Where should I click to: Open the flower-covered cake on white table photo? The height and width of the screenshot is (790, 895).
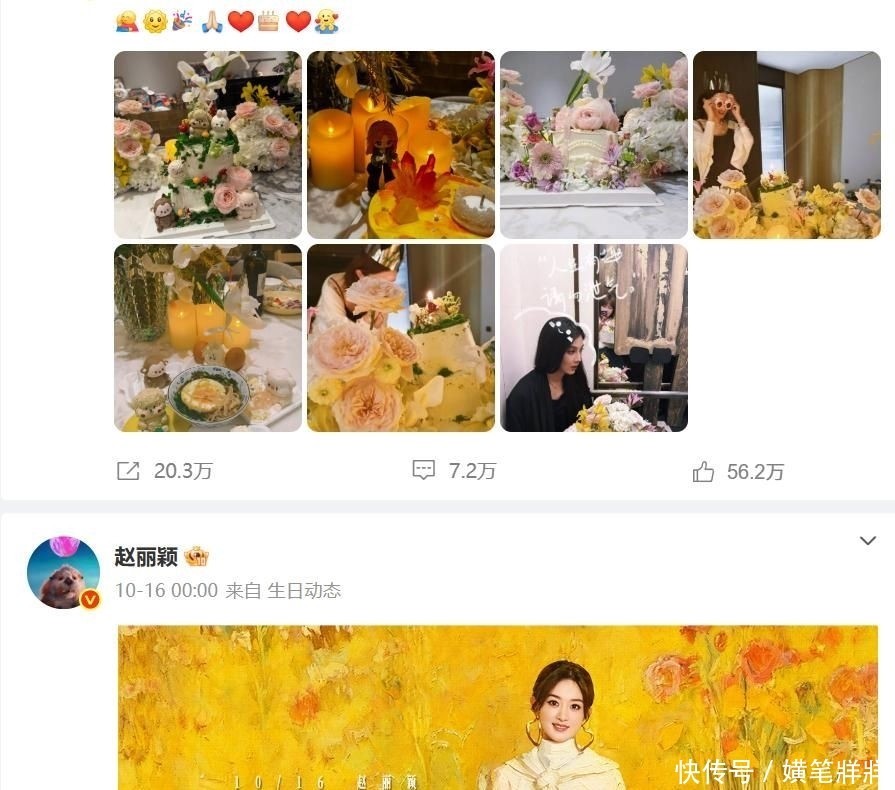pos(593,144)
